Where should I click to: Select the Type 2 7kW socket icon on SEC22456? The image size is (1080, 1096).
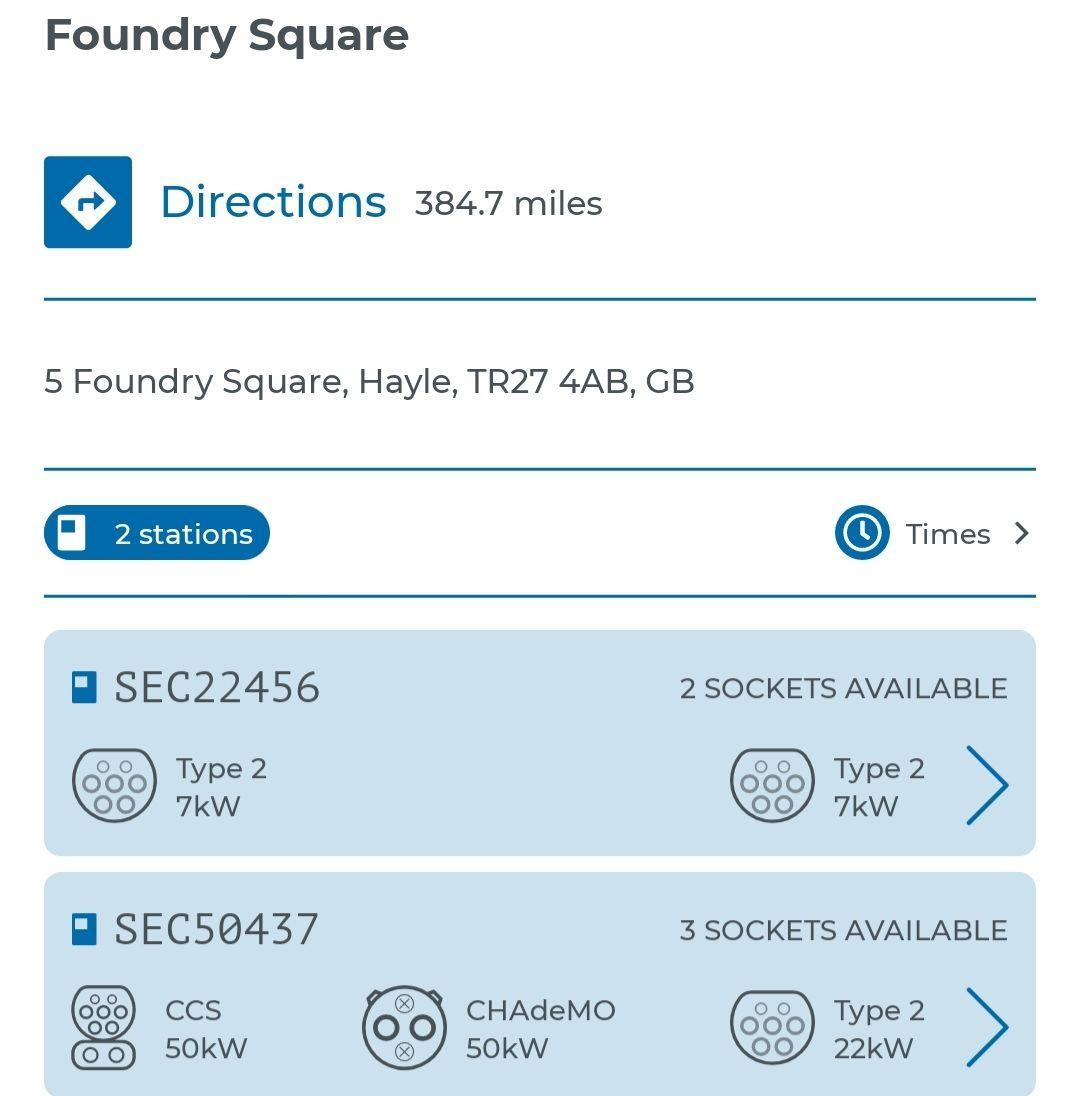coord(115,784)
